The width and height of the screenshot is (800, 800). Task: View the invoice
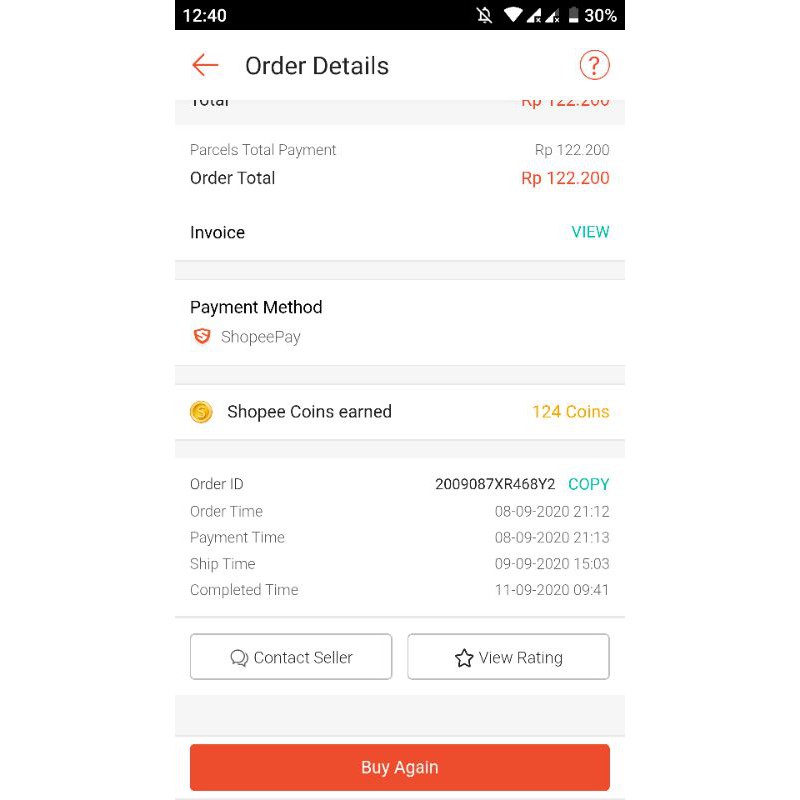pyautogui.click(x=590, y=232)
